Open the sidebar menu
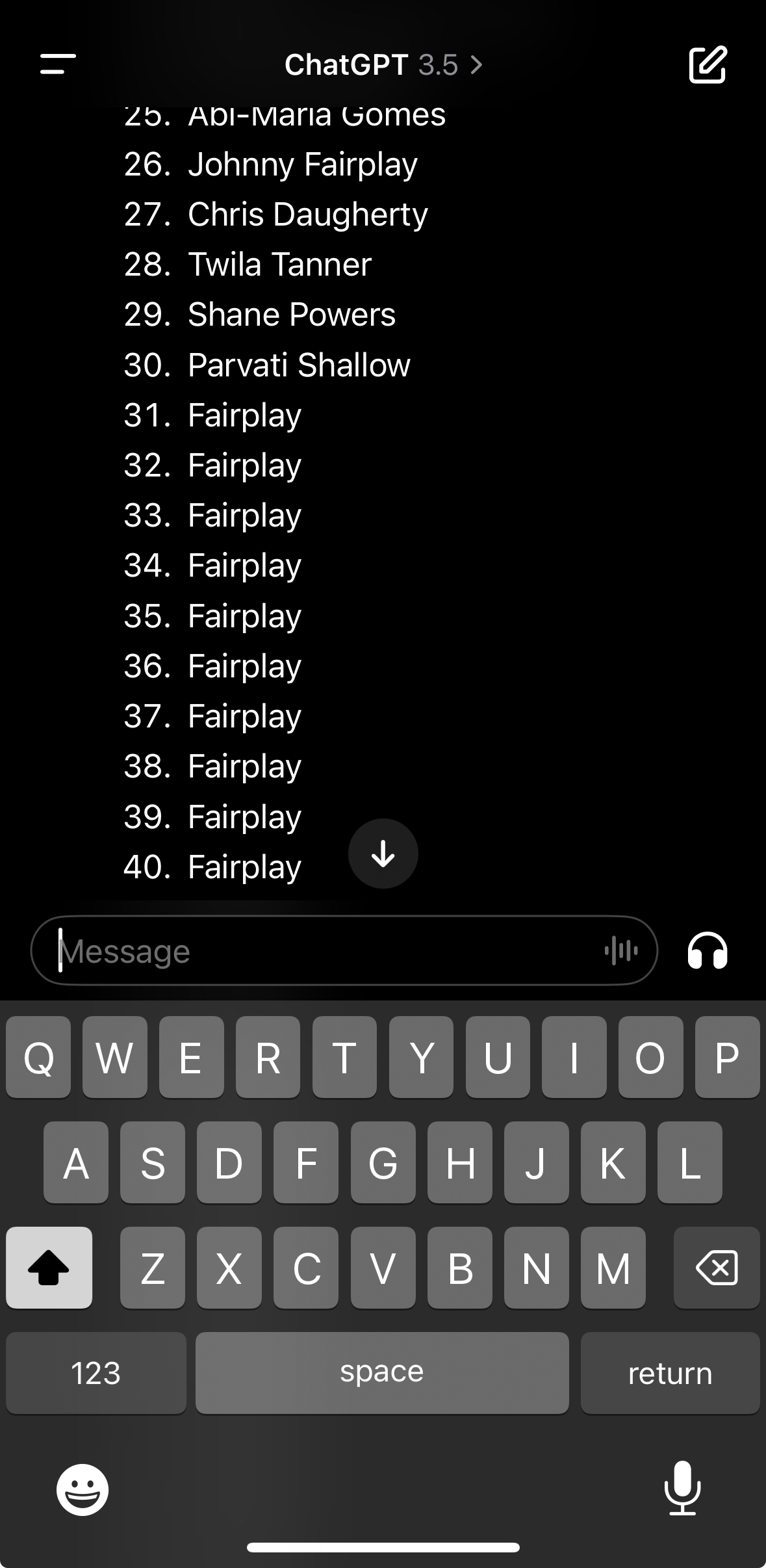This screenshot has height=1568, width=766. point(58,64)
